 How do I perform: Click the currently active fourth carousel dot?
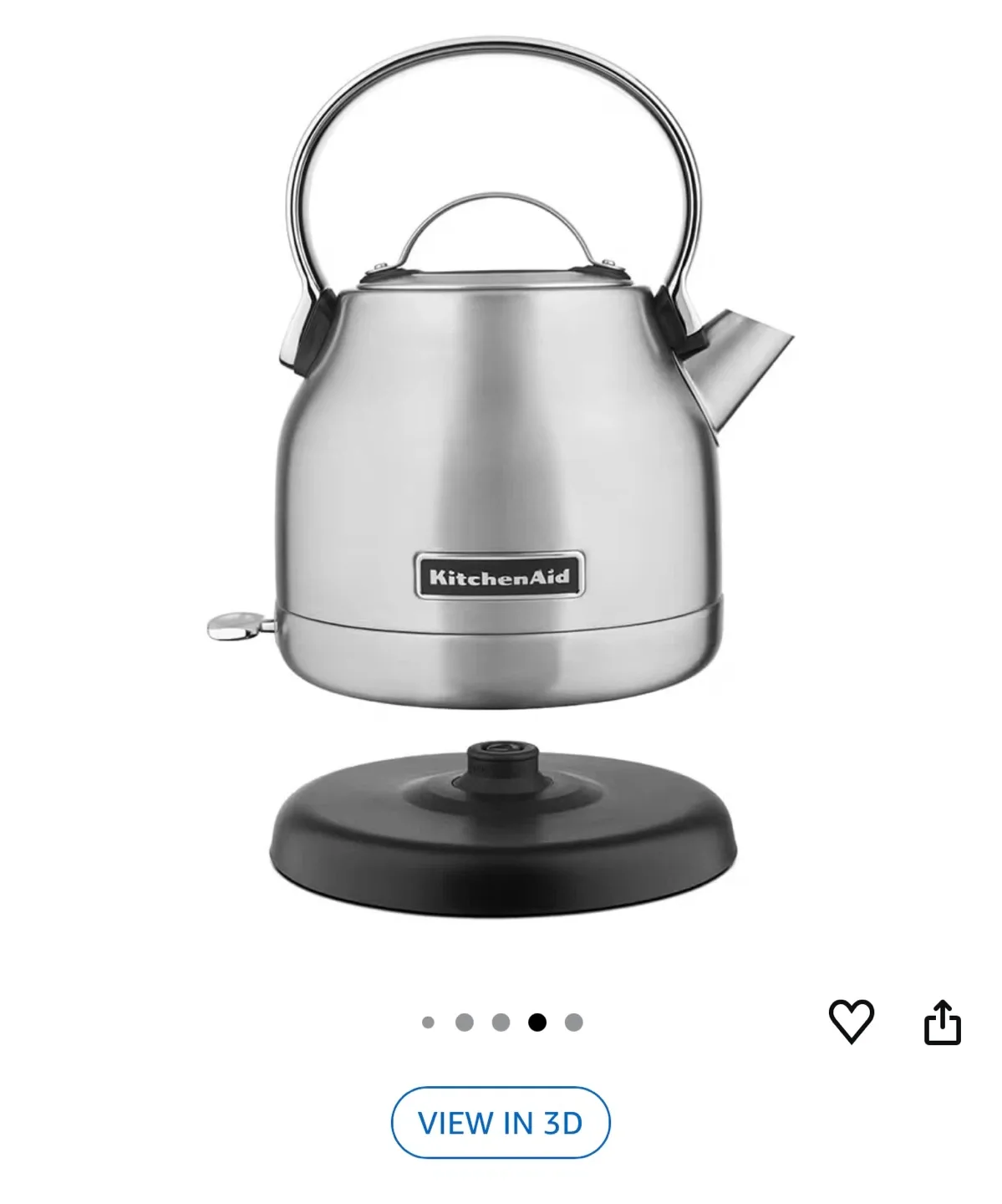537,1021
